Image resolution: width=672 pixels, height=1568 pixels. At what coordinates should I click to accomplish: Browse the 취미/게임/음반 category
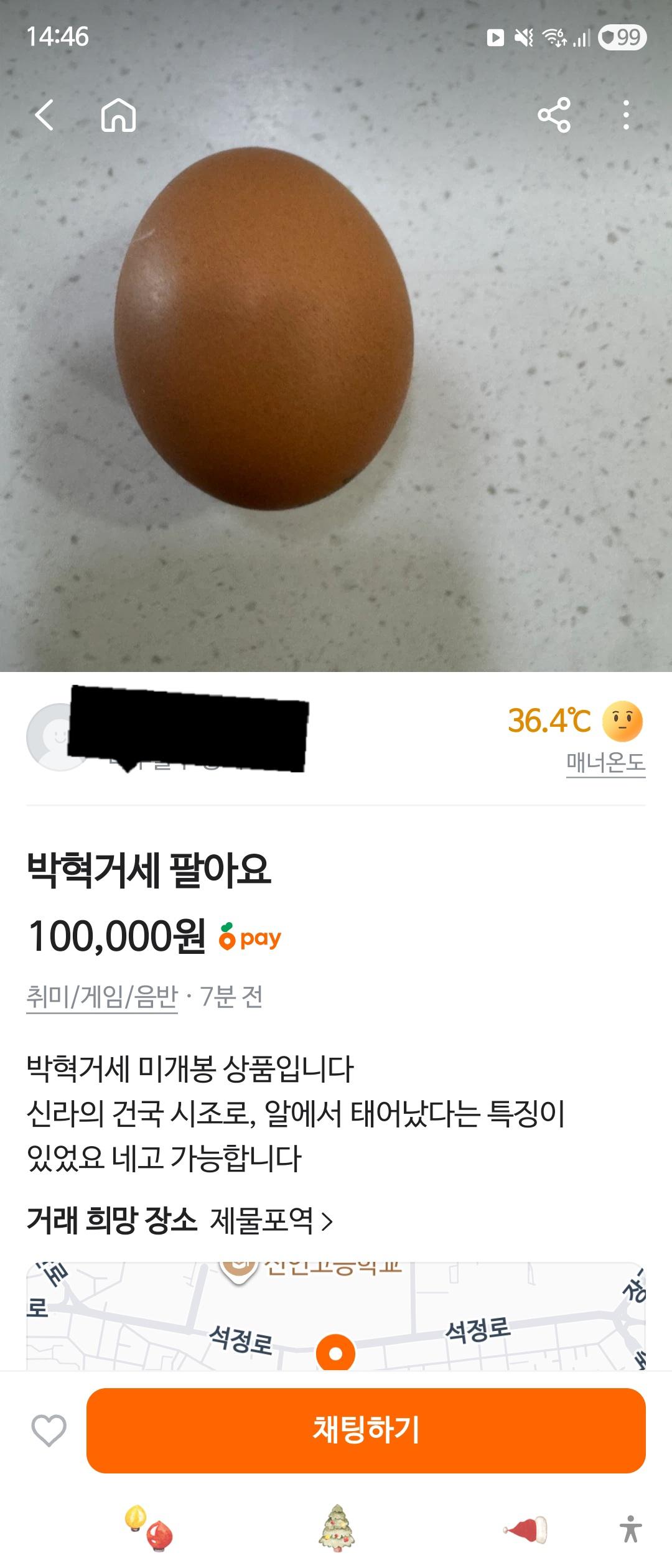[102, 997]
